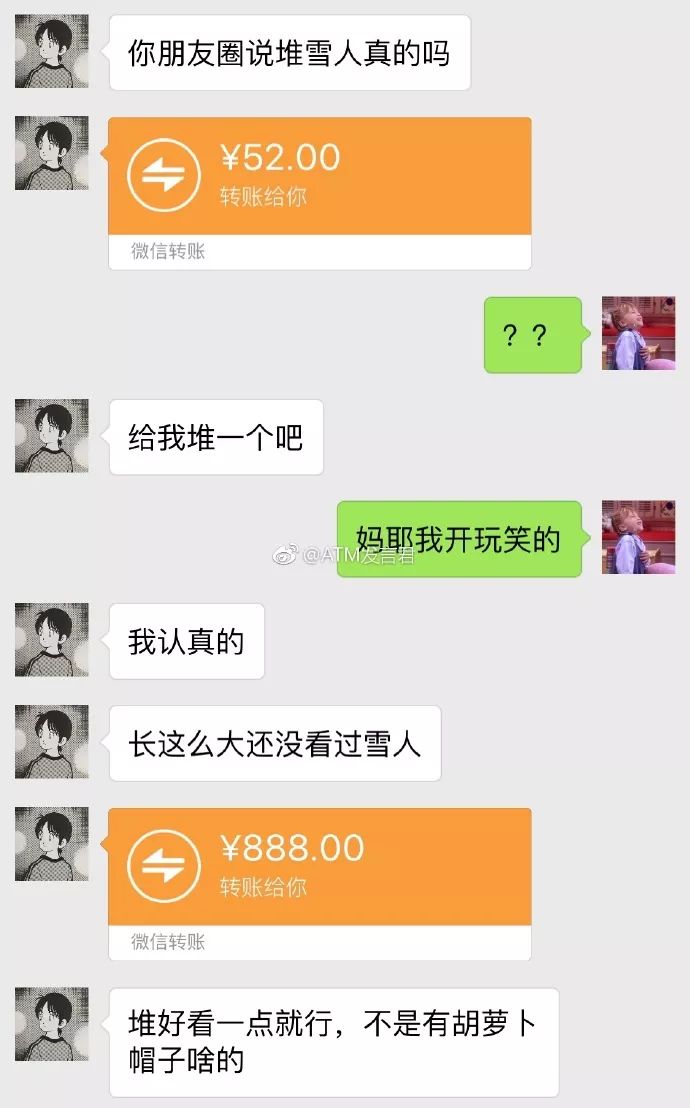
Task: Tap the contact avatar beside 我认真的
Action: coord(52,640)
